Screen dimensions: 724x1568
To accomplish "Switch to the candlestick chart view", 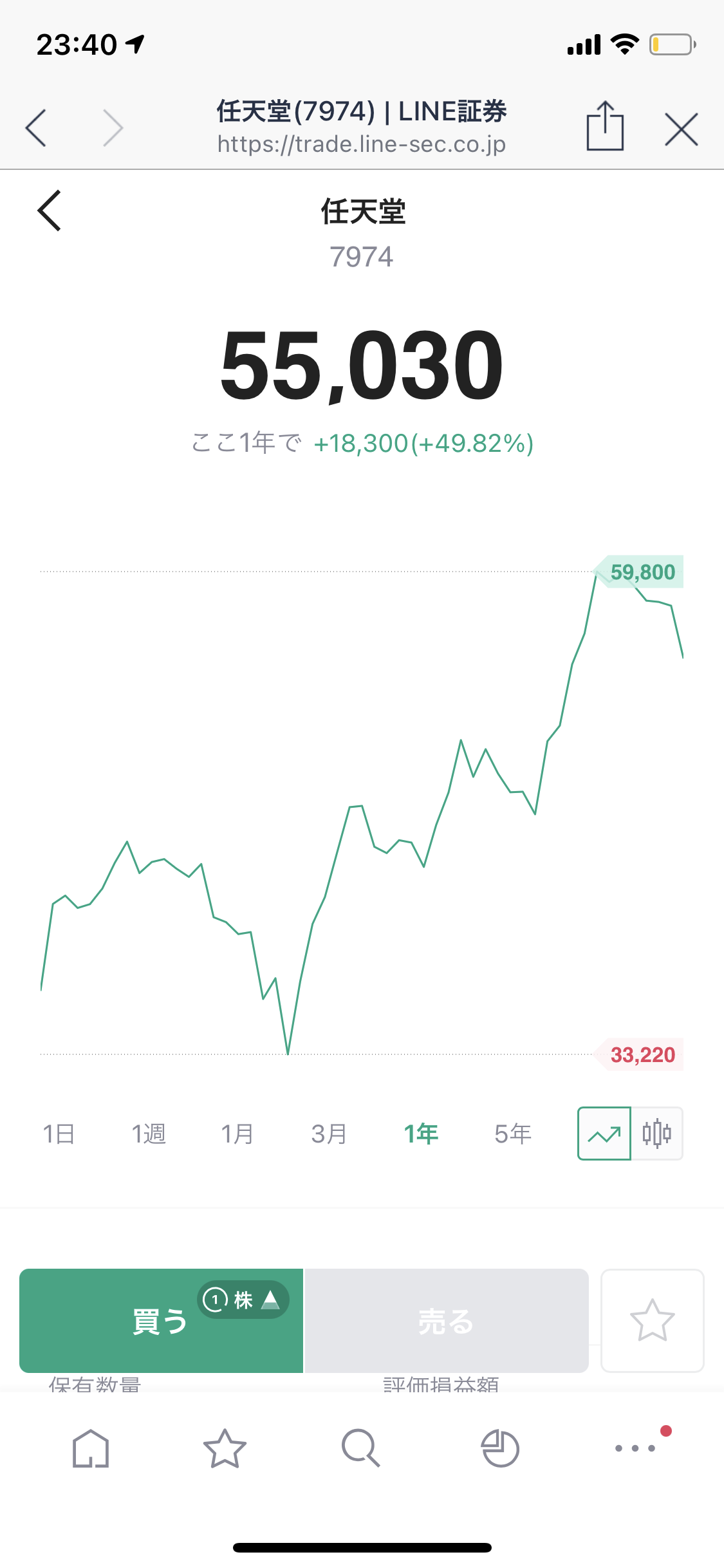I will [x=657, y=1134].
